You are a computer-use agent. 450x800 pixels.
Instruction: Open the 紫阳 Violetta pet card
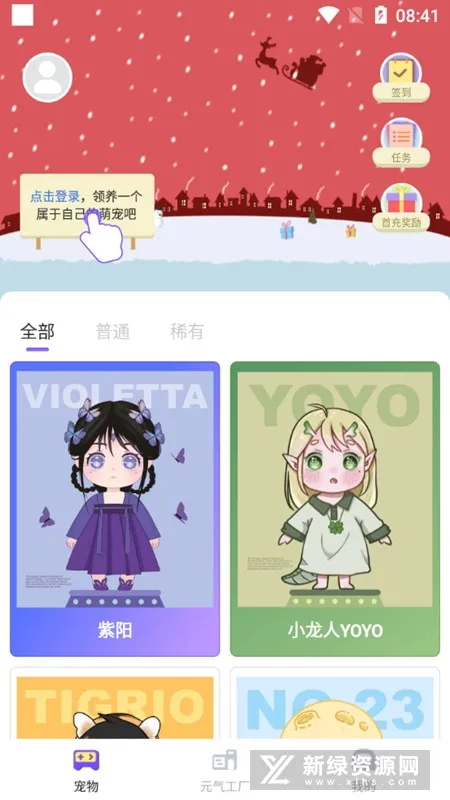point(115,509)
